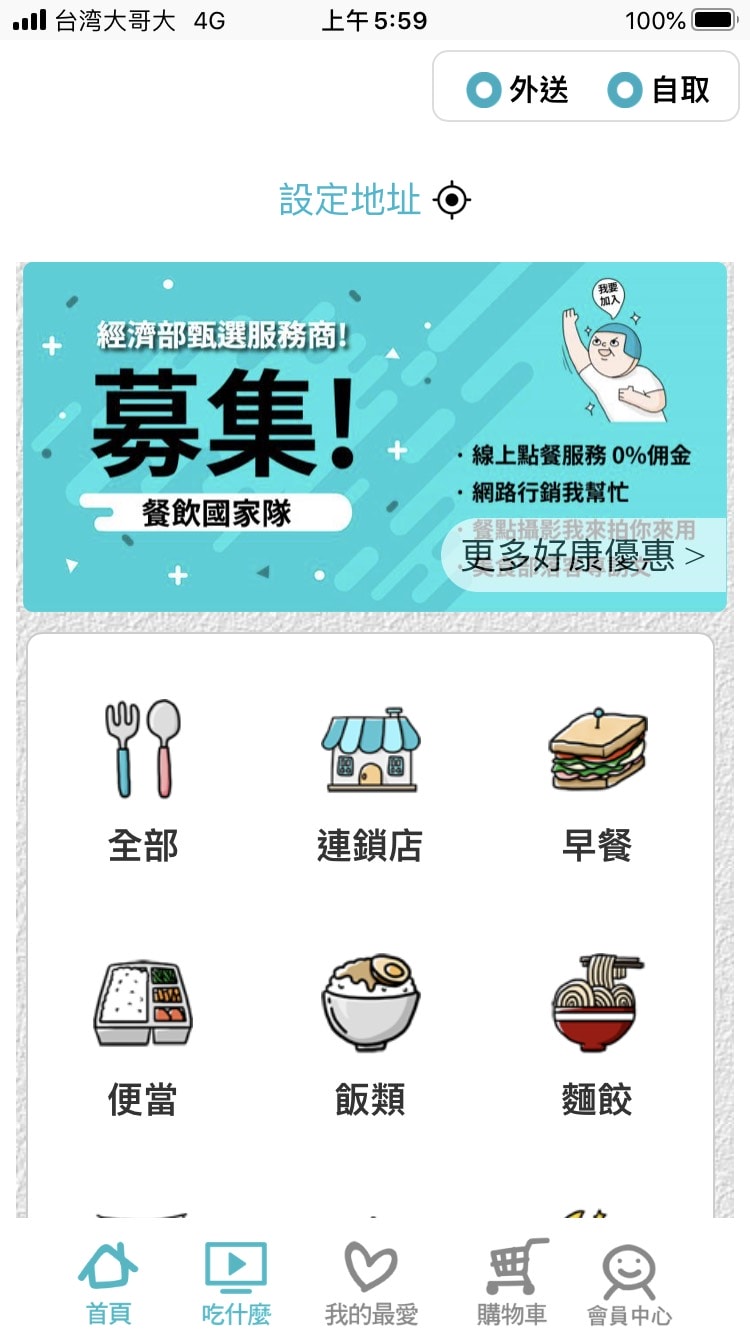Select the 便當 lunchbox category icon
750x1334 pixels.
coord(142,1005)
